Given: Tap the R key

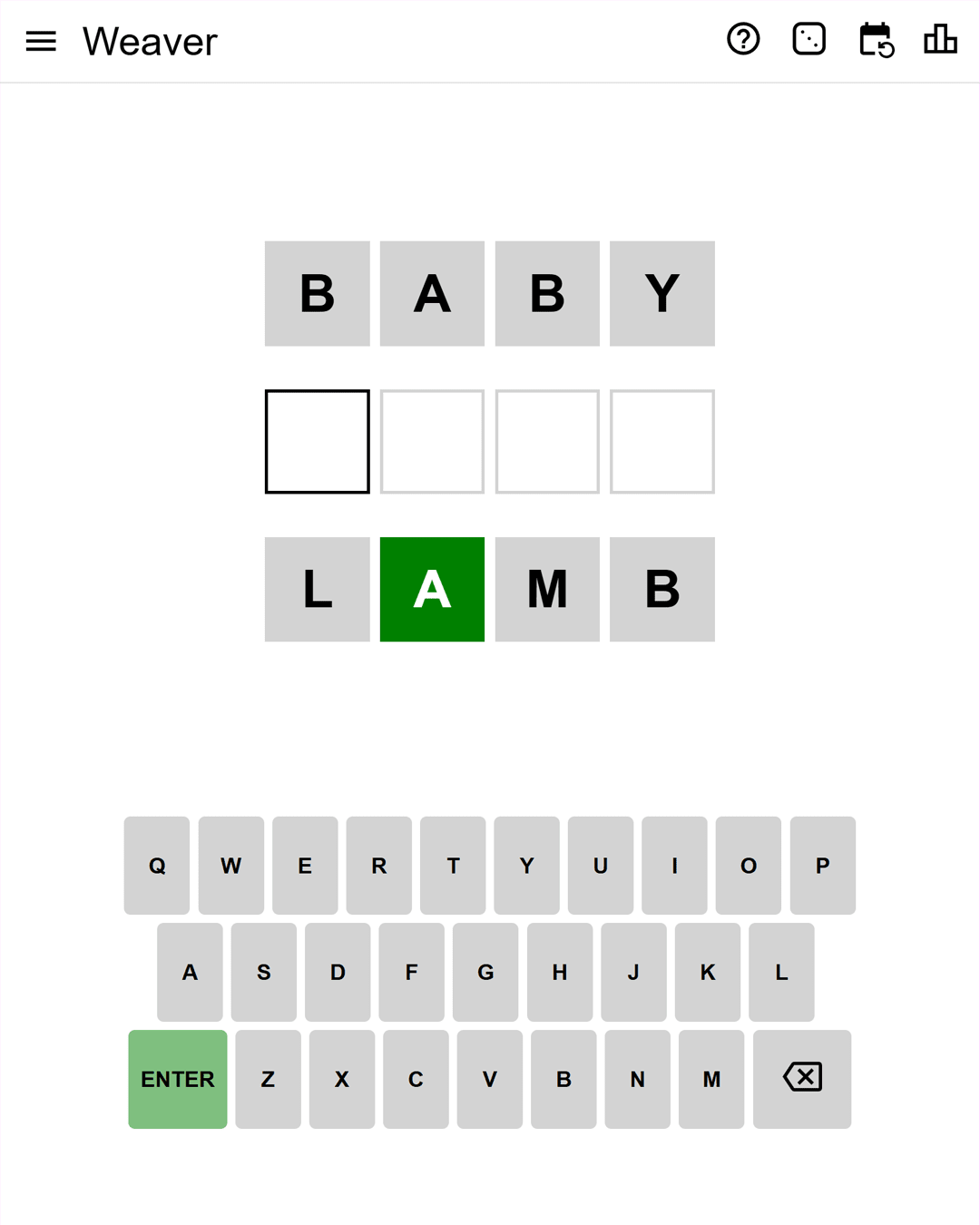Looking at the screenshot, I should [x=379, y=866].
